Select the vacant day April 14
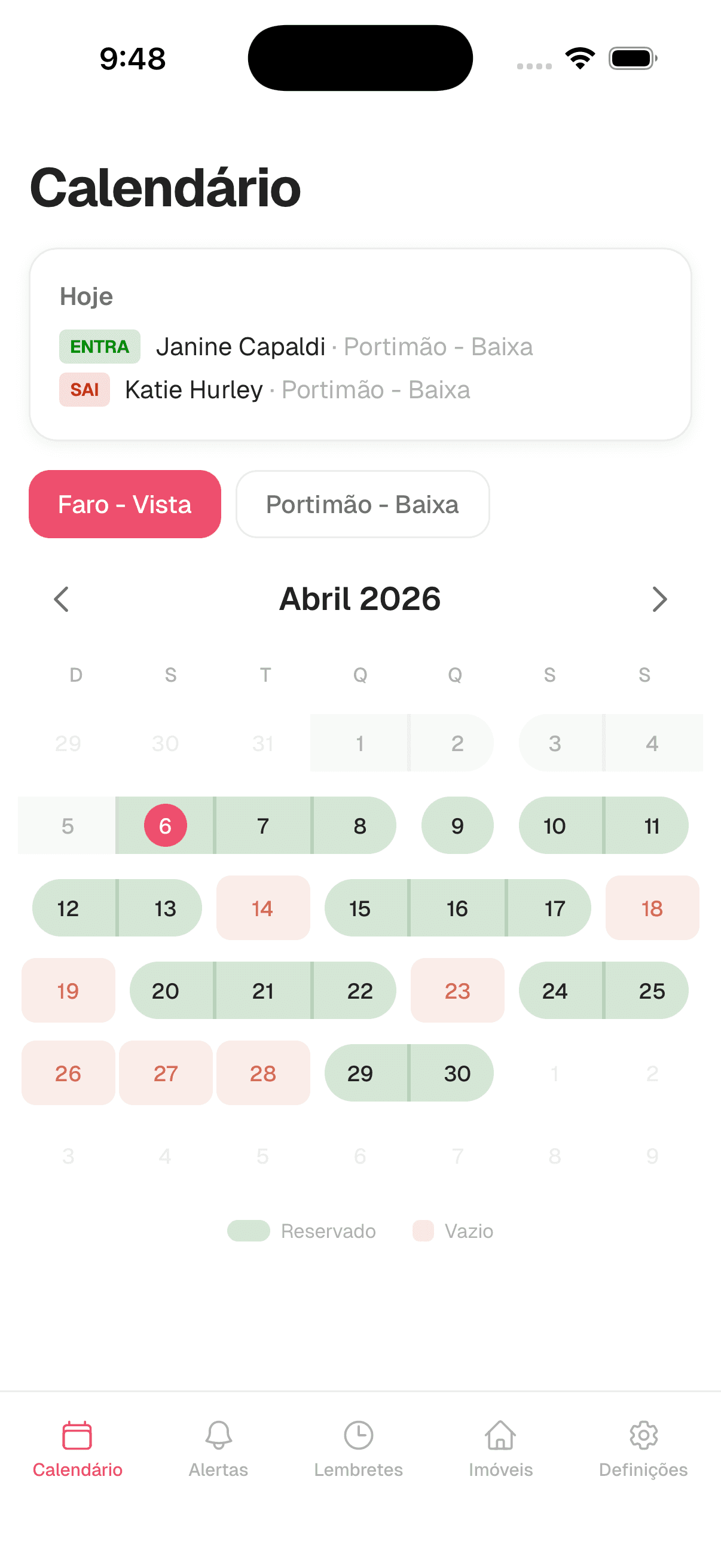 [x=263, y=908]
